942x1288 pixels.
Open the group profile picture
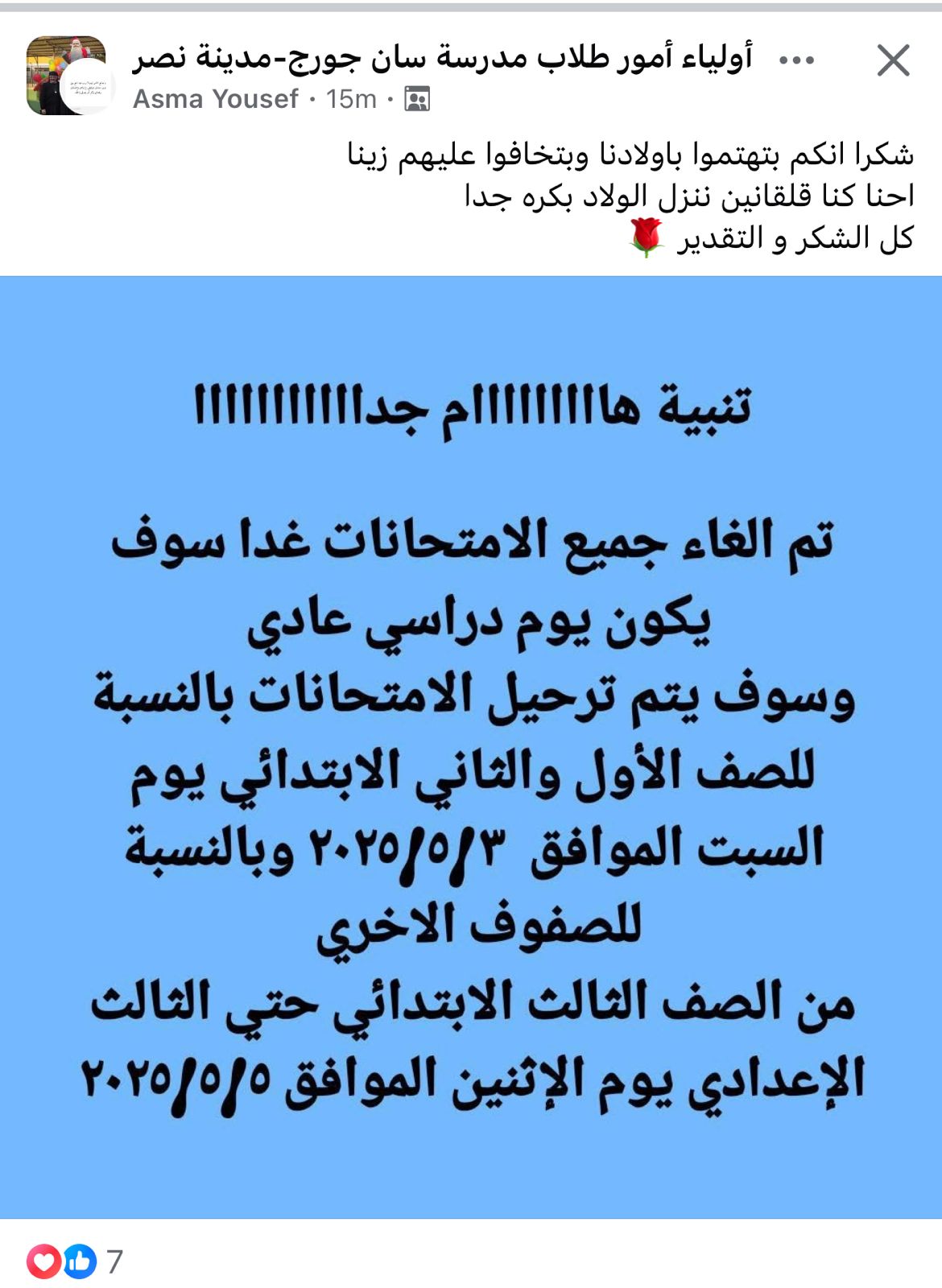tap(67, 76)
